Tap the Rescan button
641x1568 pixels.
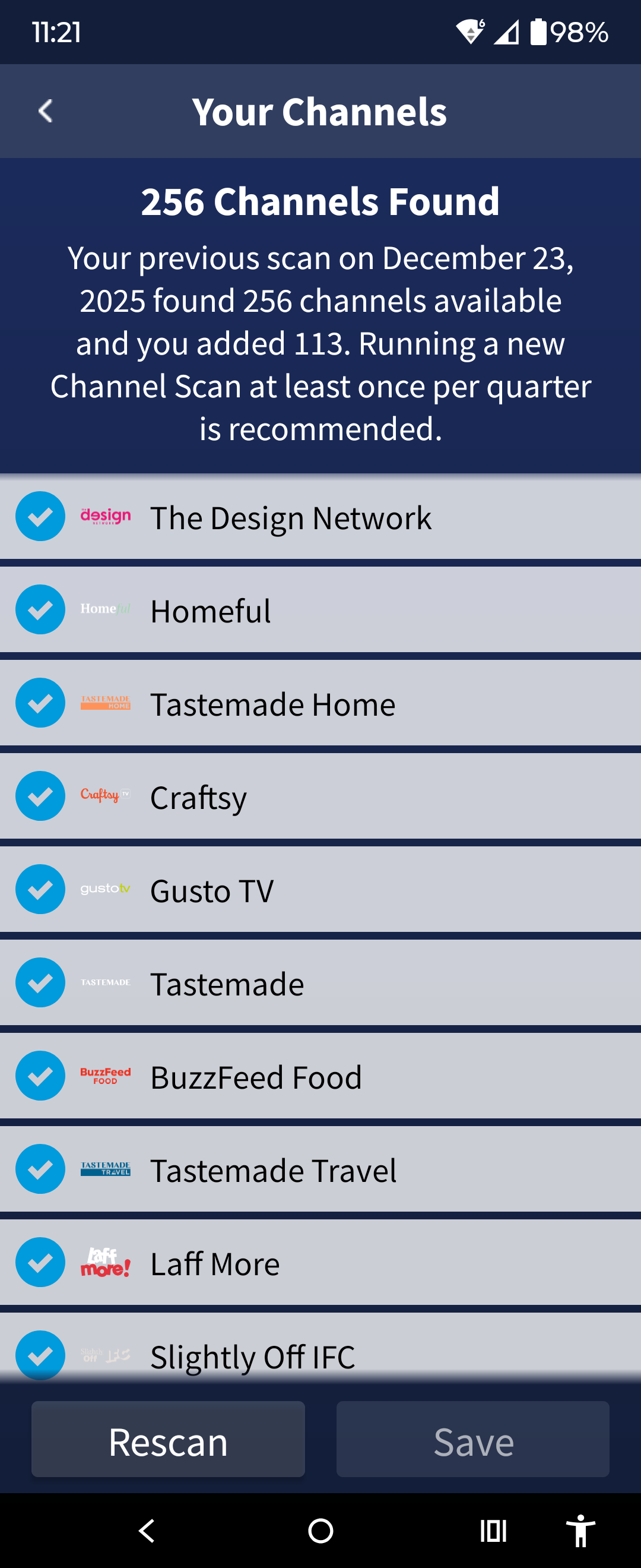[168, 1440]
